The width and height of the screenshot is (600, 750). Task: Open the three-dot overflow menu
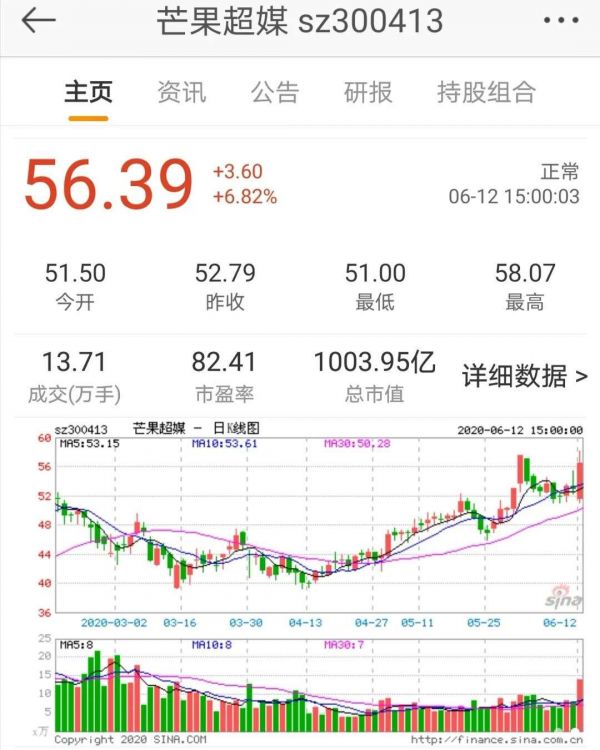pos(560,21)
